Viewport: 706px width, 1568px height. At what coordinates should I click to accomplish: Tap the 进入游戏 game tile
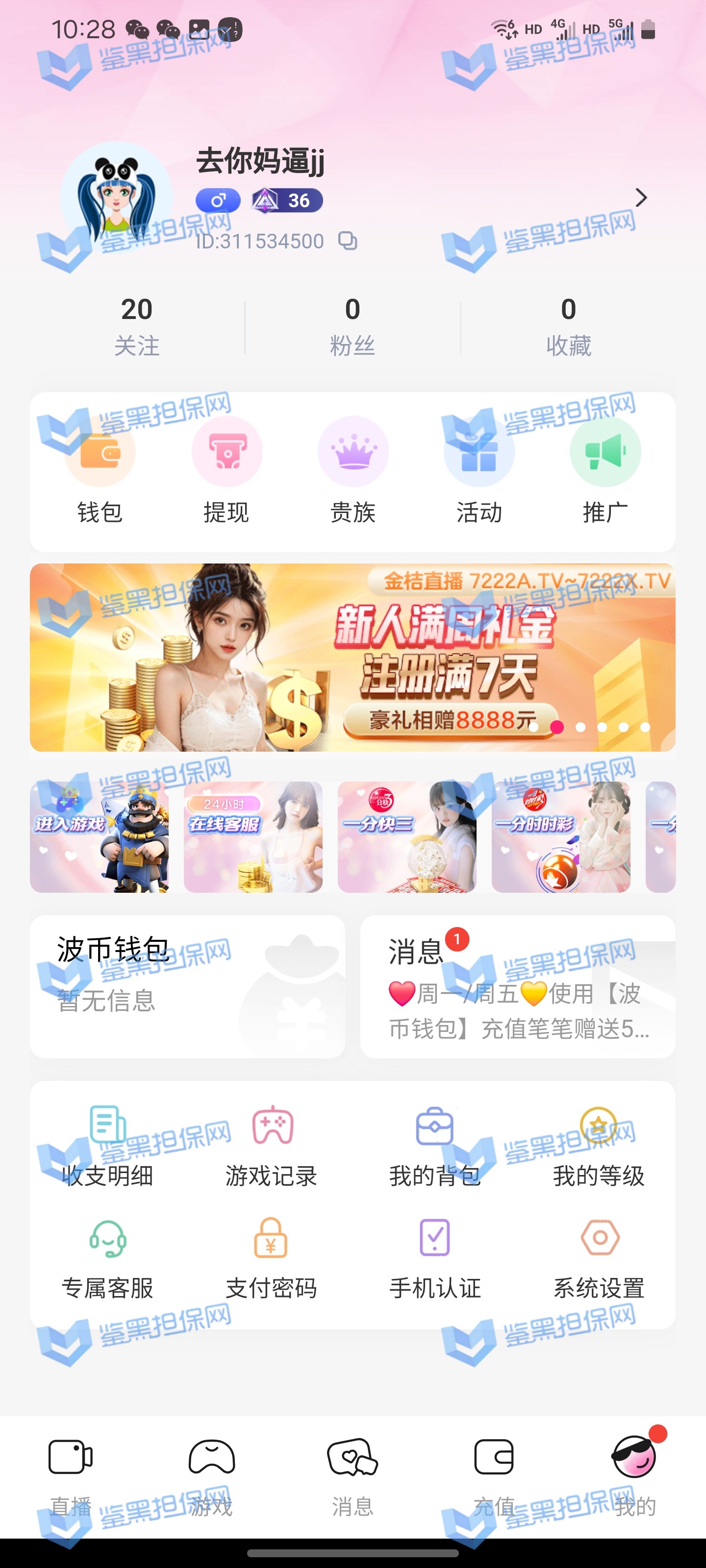pyautogui.click(x=100, y=837)
